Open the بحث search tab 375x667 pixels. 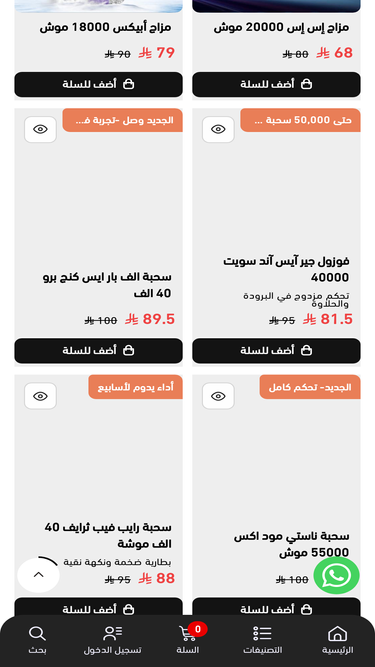[x=37, y=639]
